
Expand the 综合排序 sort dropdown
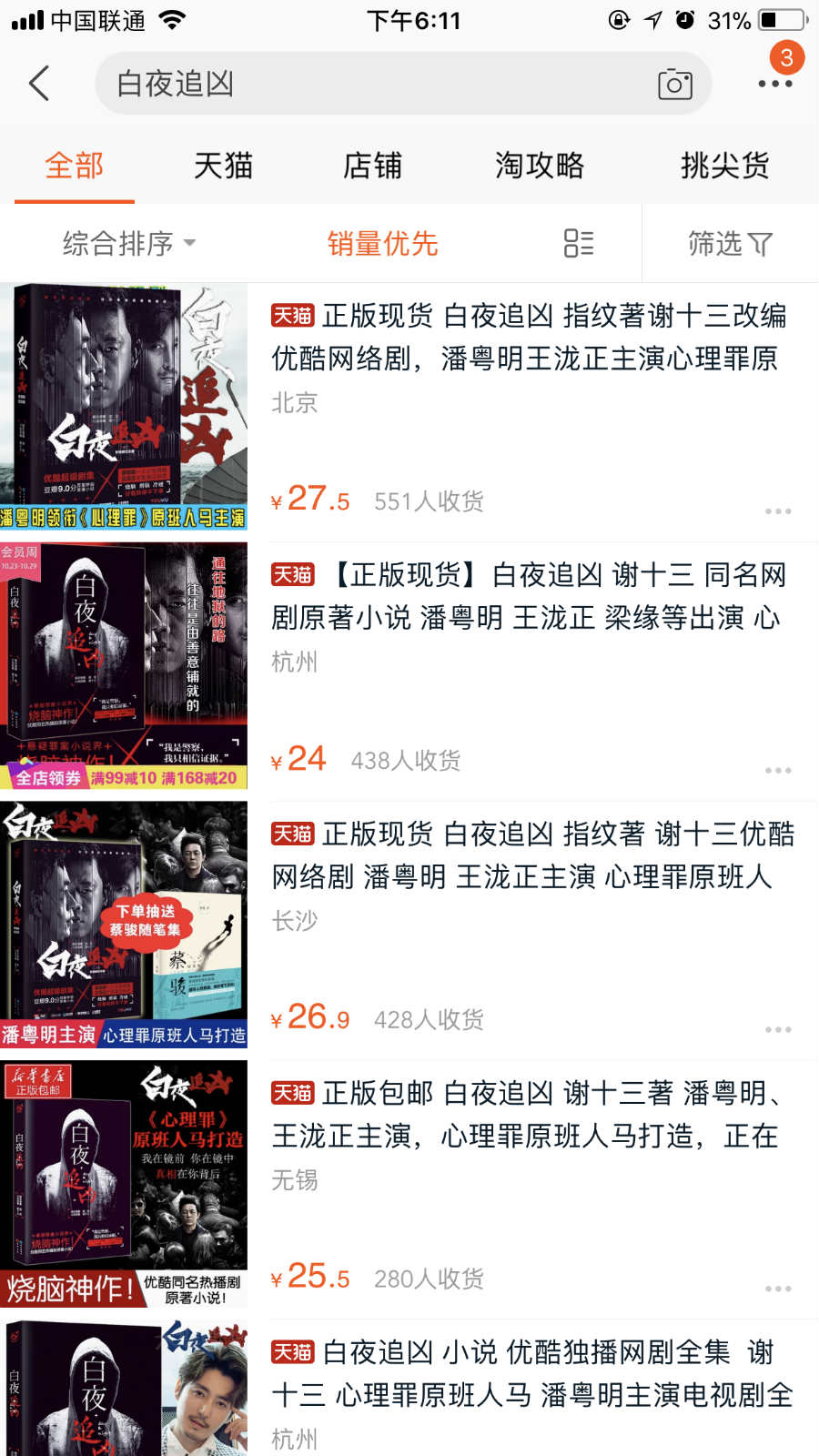(128, 244)
